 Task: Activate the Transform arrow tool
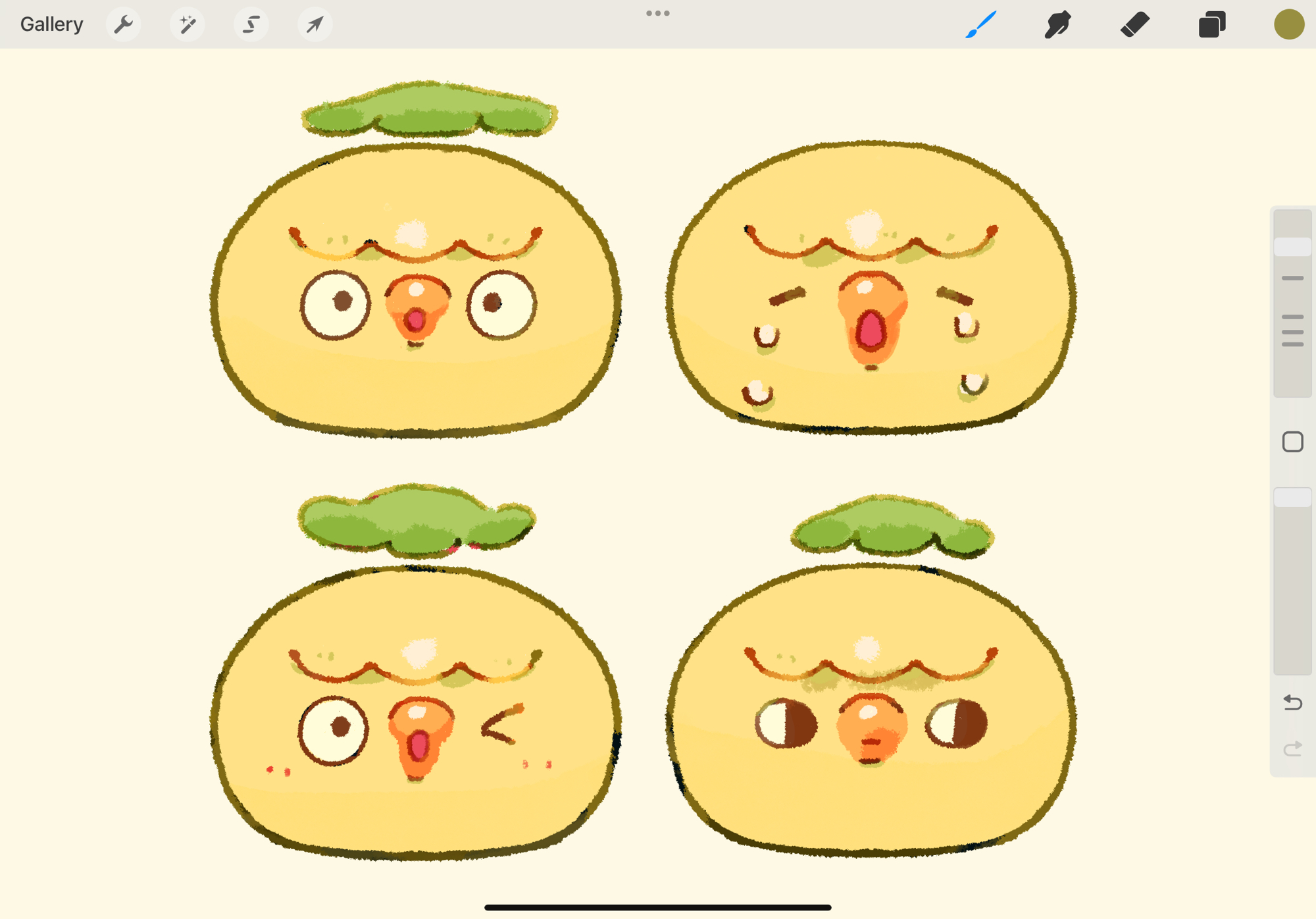pos(315,24)
